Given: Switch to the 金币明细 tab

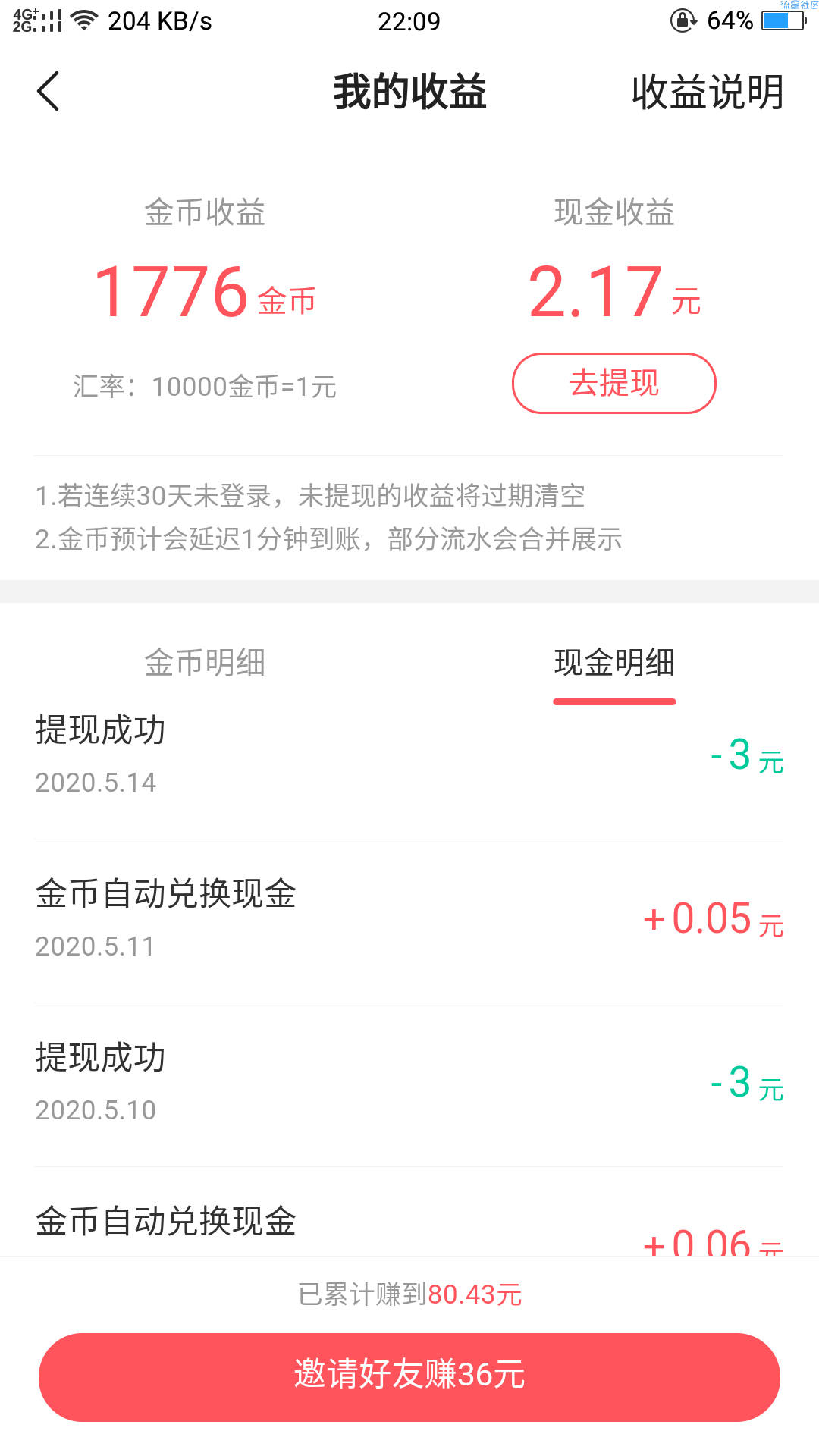Looking at the screenshot, I should pyautogui.click(x=205, y=663).
